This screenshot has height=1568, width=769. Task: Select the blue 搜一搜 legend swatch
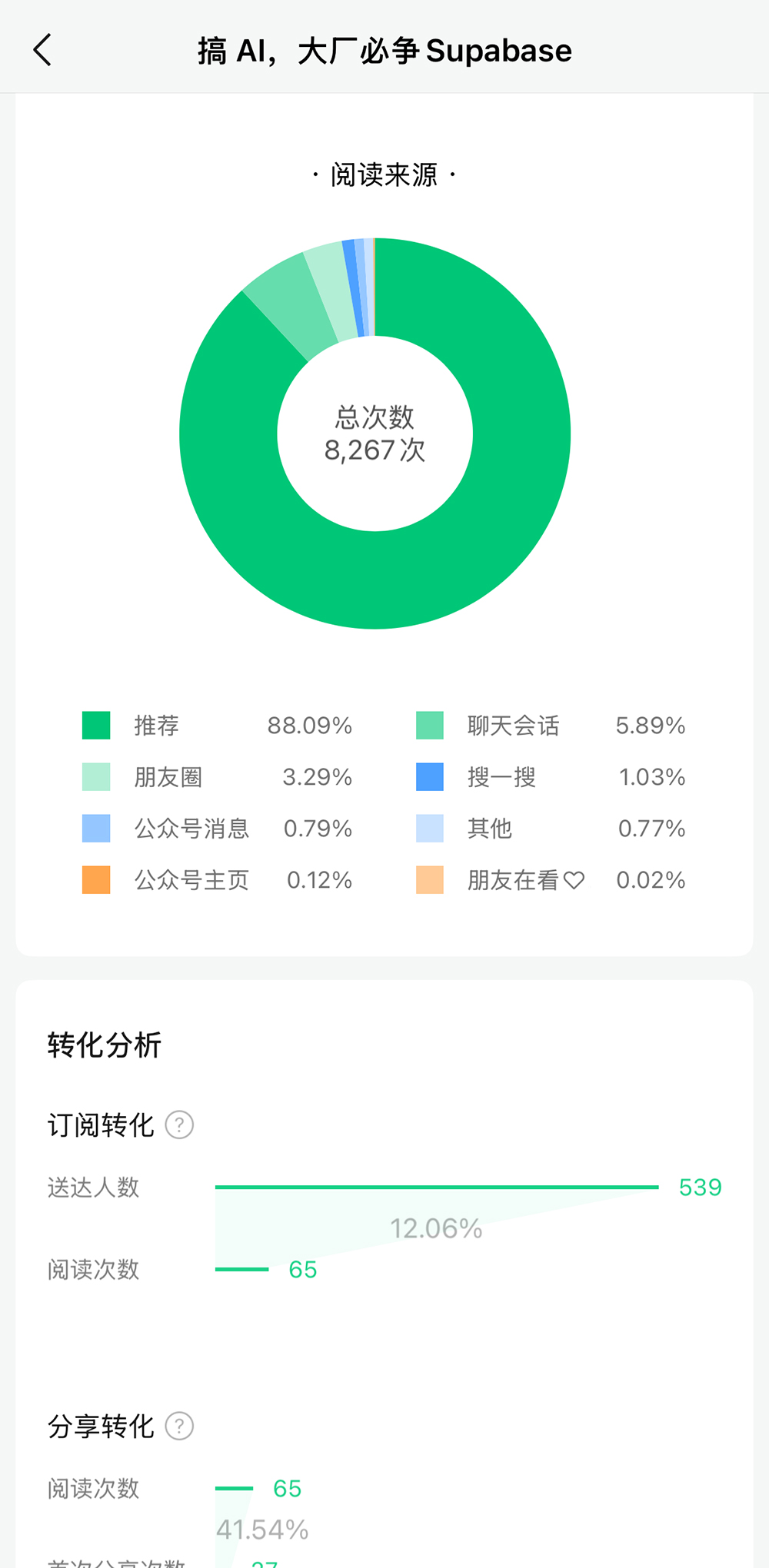[429, 777]
